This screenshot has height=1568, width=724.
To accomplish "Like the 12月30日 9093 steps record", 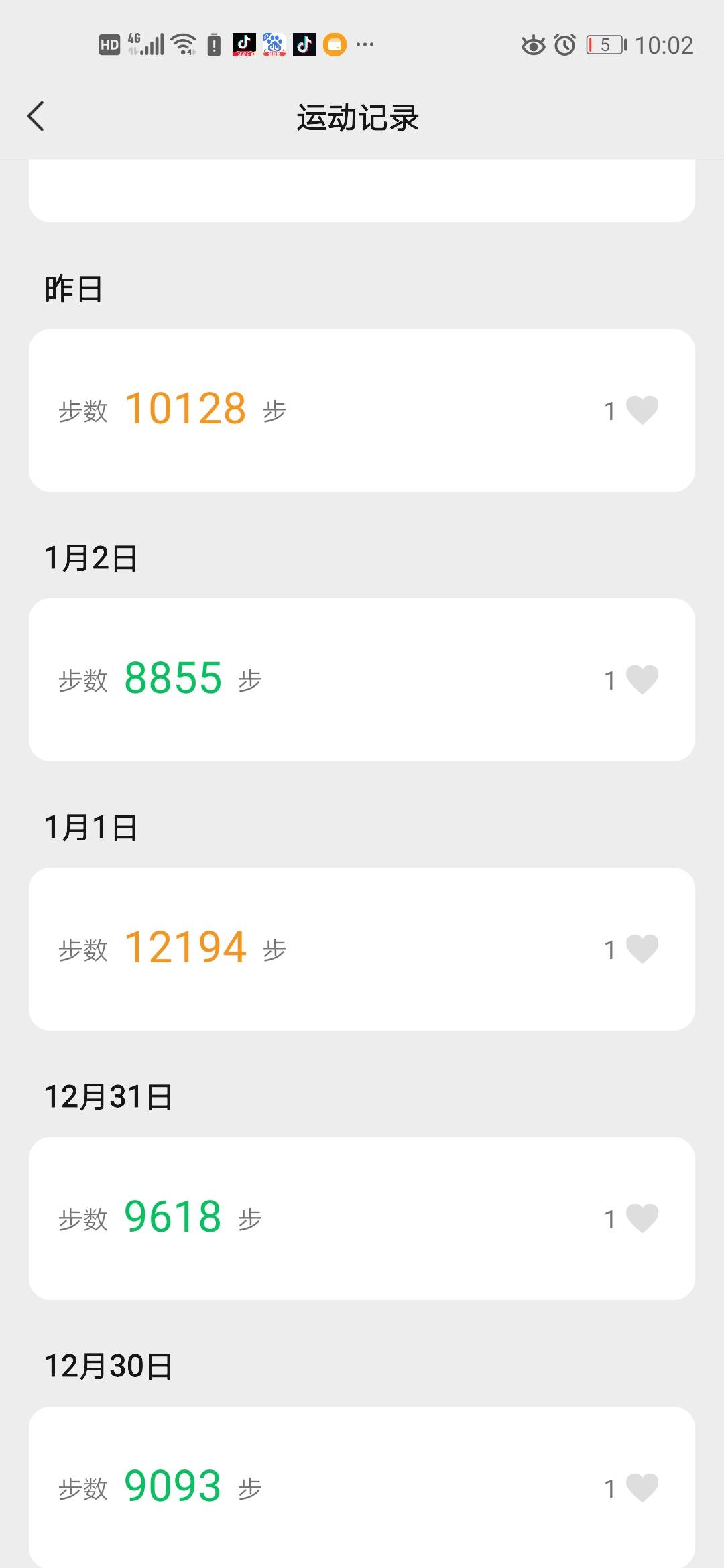I will click(642, 1488).
